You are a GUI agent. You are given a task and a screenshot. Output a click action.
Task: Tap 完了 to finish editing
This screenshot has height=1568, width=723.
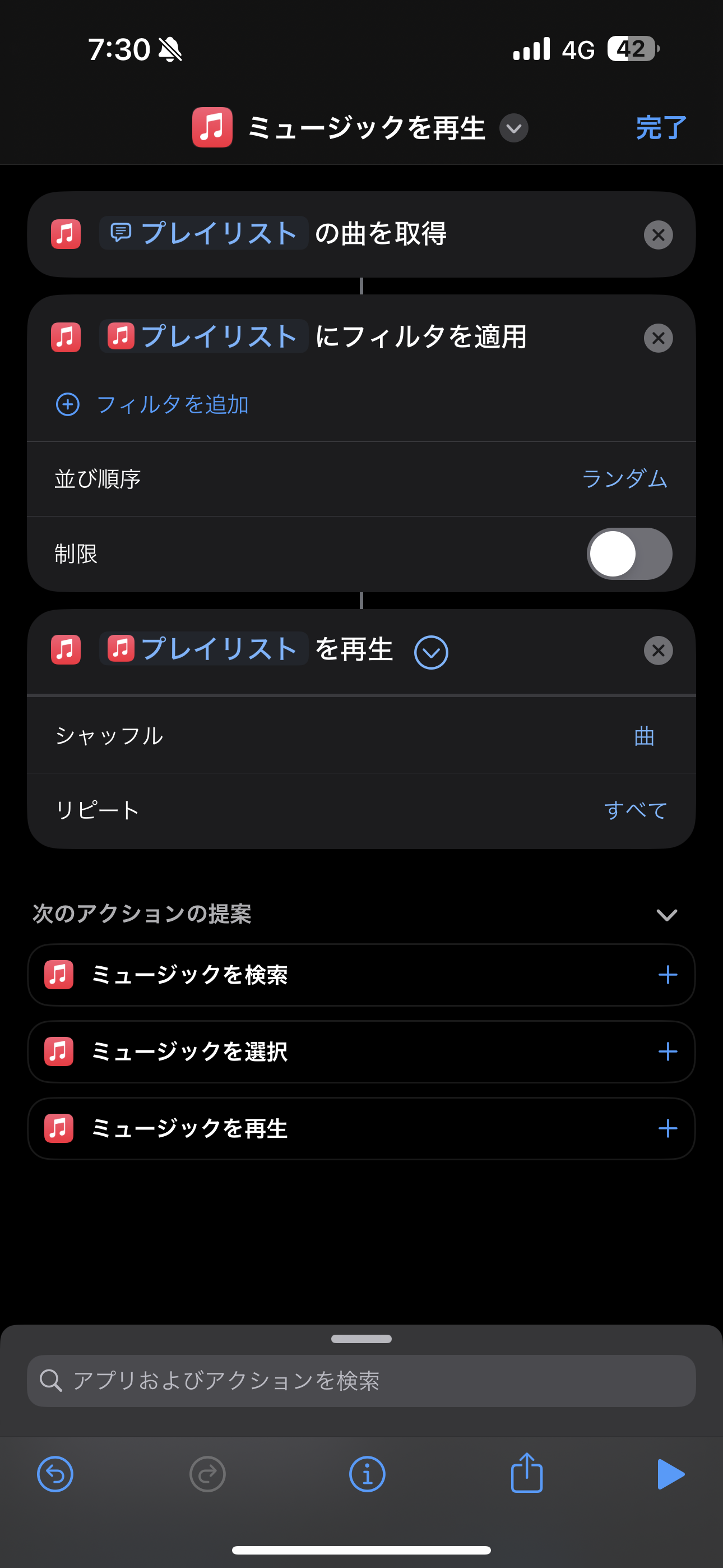[x=661, y=128]
